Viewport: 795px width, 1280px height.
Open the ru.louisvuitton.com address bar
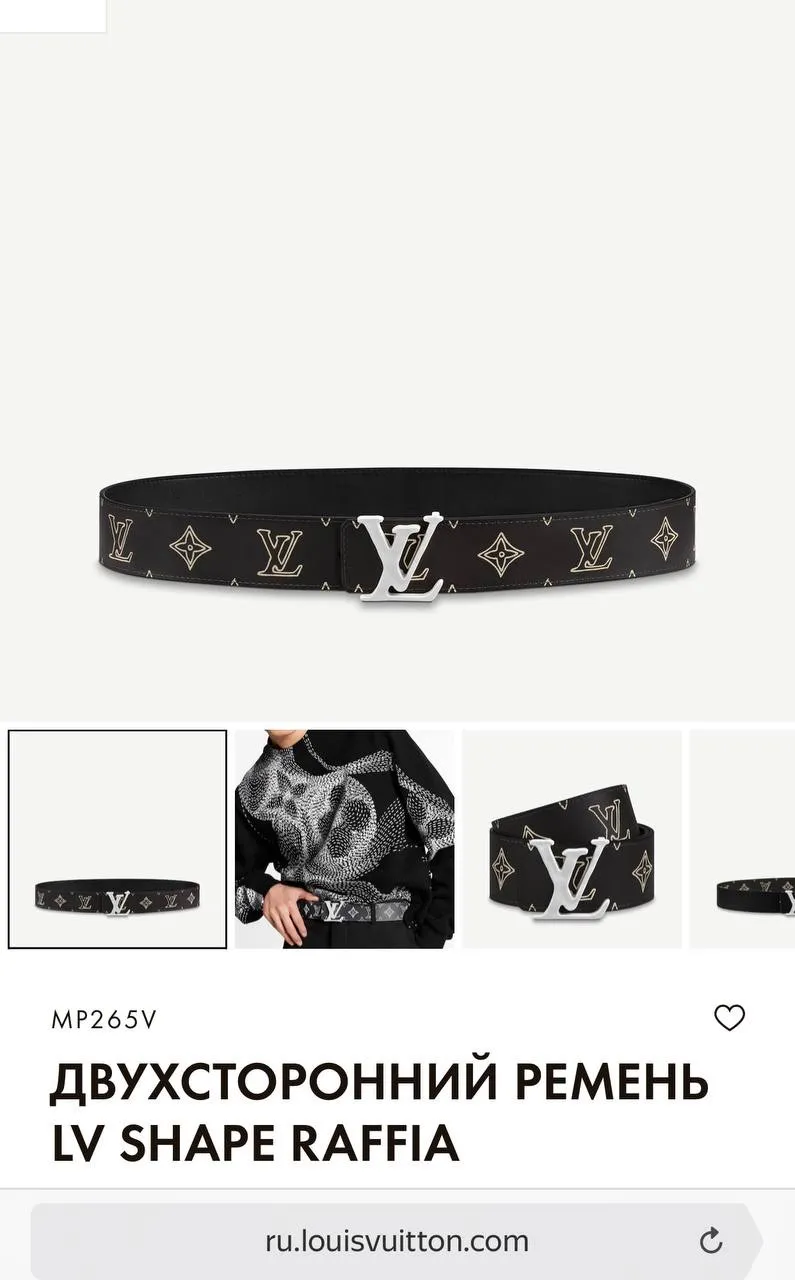click(397, 1242)
